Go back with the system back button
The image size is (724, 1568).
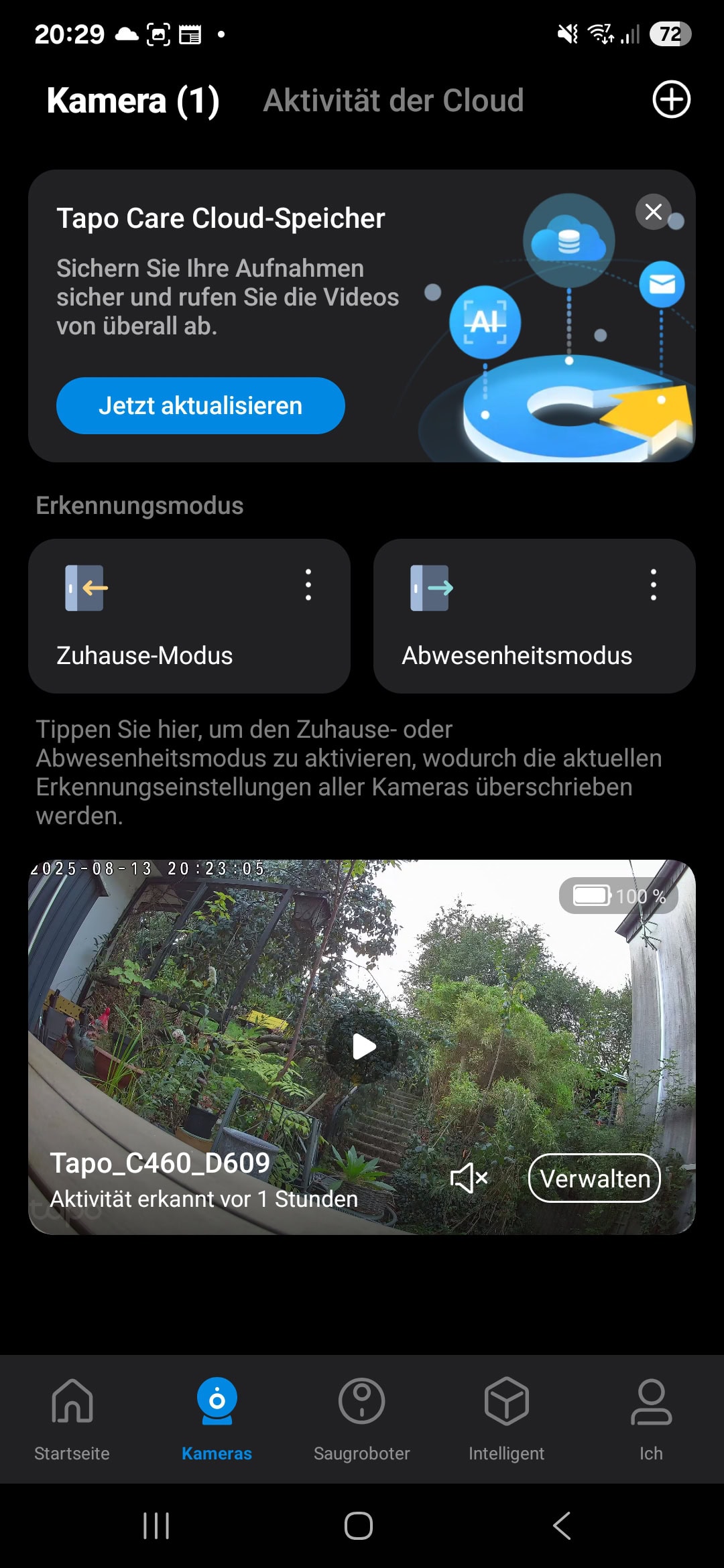pos(562,1526)
